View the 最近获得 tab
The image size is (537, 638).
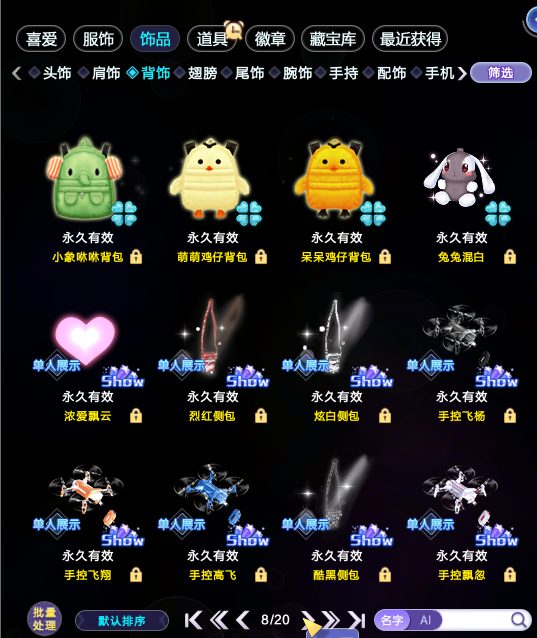410,39
